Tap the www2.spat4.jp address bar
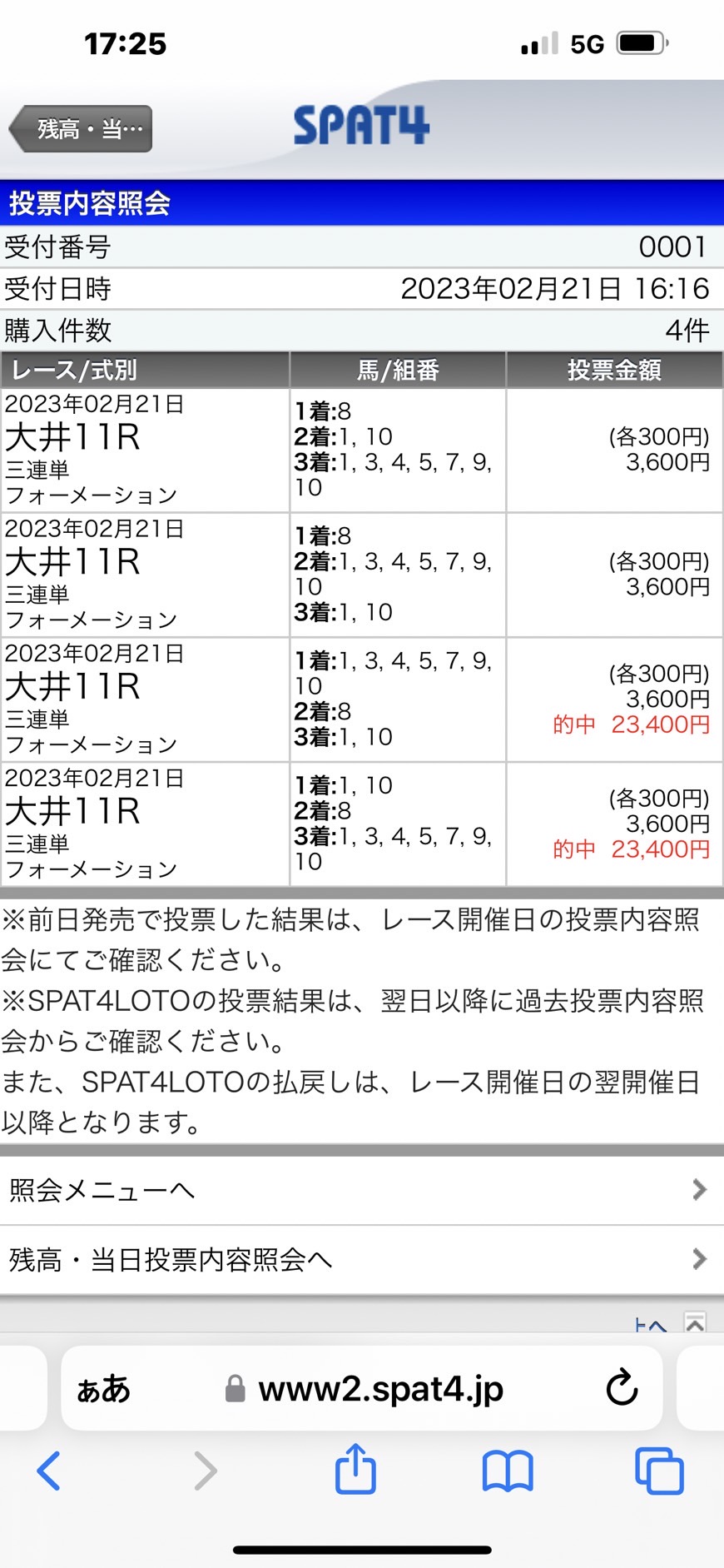The height and width of the screenshot is (1568, 724). (x=363, y=1389)
